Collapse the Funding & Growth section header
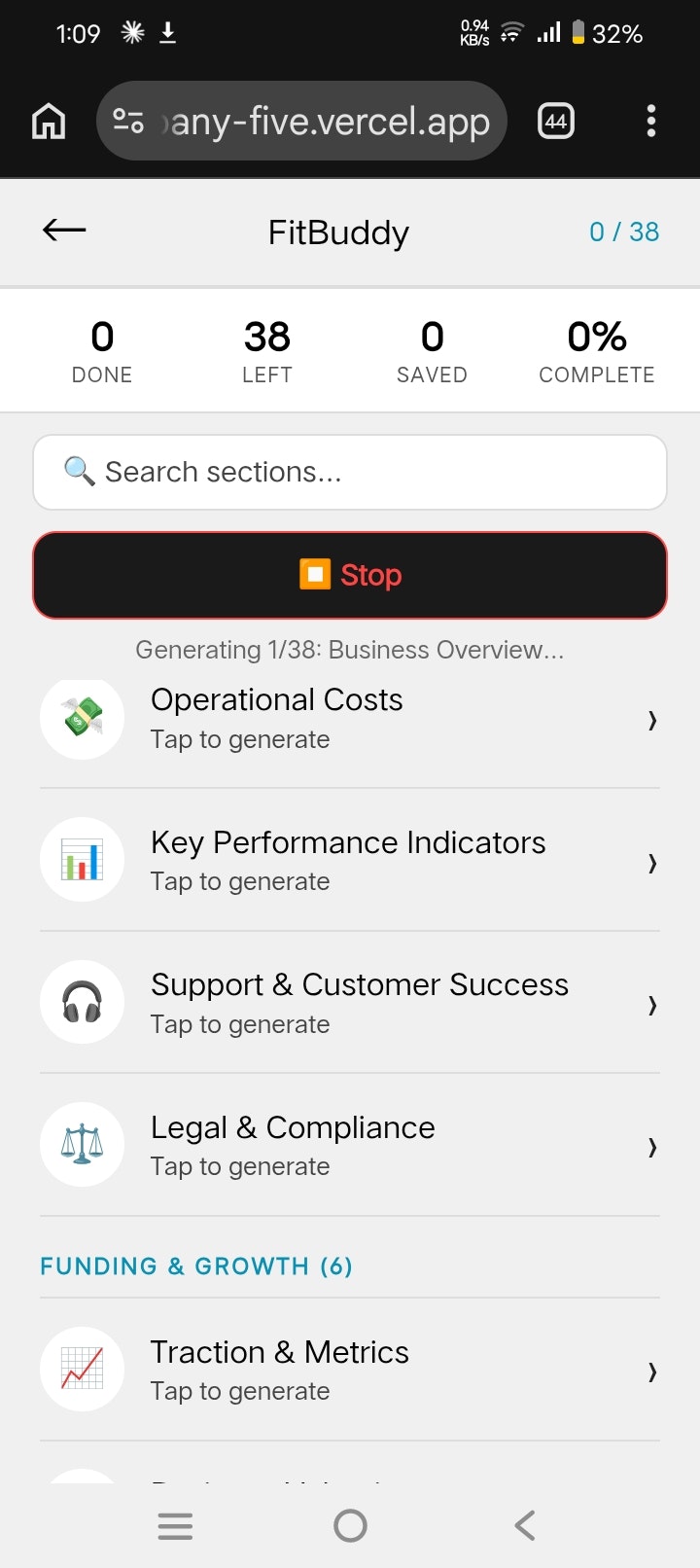This screenshot has width=700, height=1568. pos(194,1265)
